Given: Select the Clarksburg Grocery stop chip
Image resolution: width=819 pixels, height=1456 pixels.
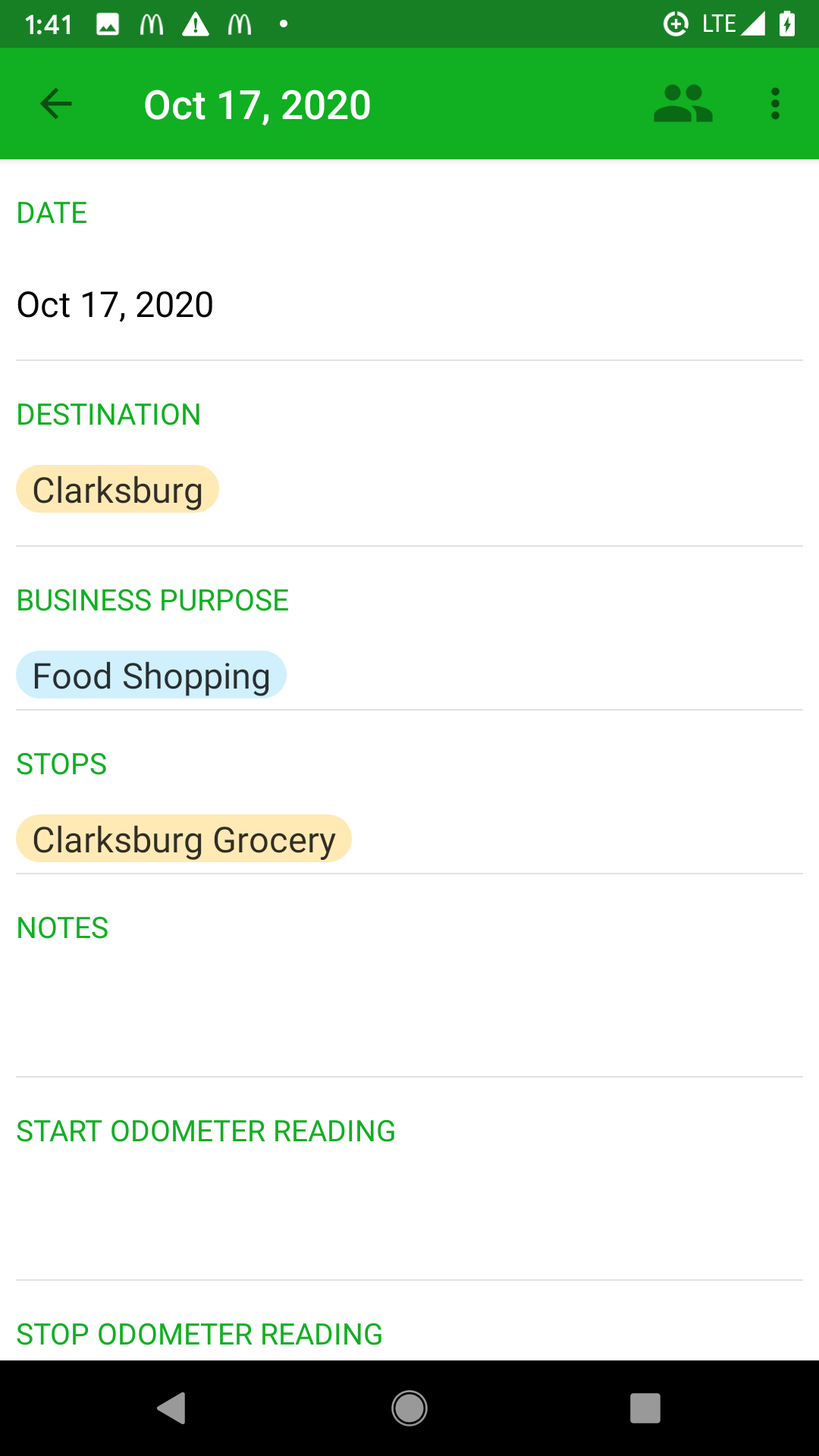Looking at the screenshot, I should (x=184, y=839).
